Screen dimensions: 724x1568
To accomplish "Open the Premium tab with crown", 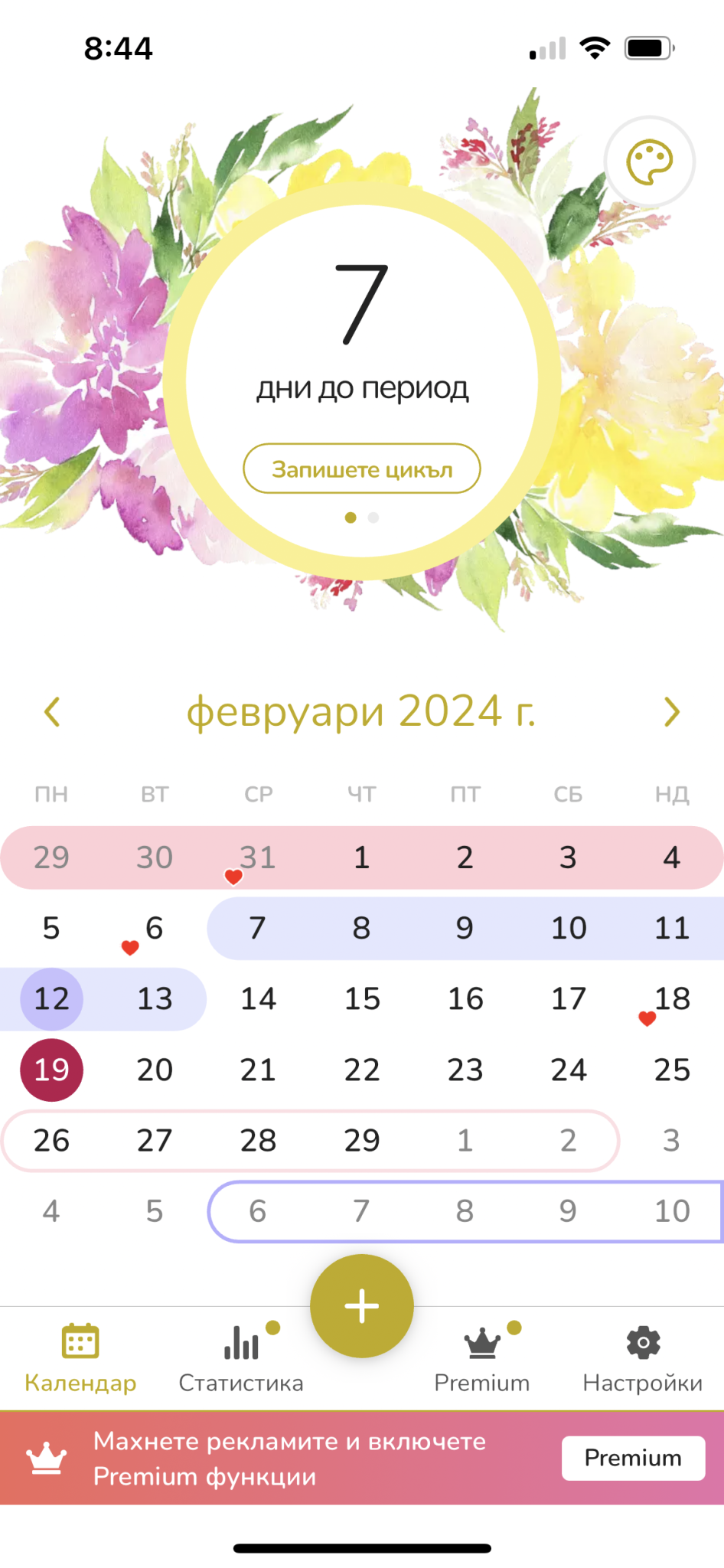I will click(482, 1358).
